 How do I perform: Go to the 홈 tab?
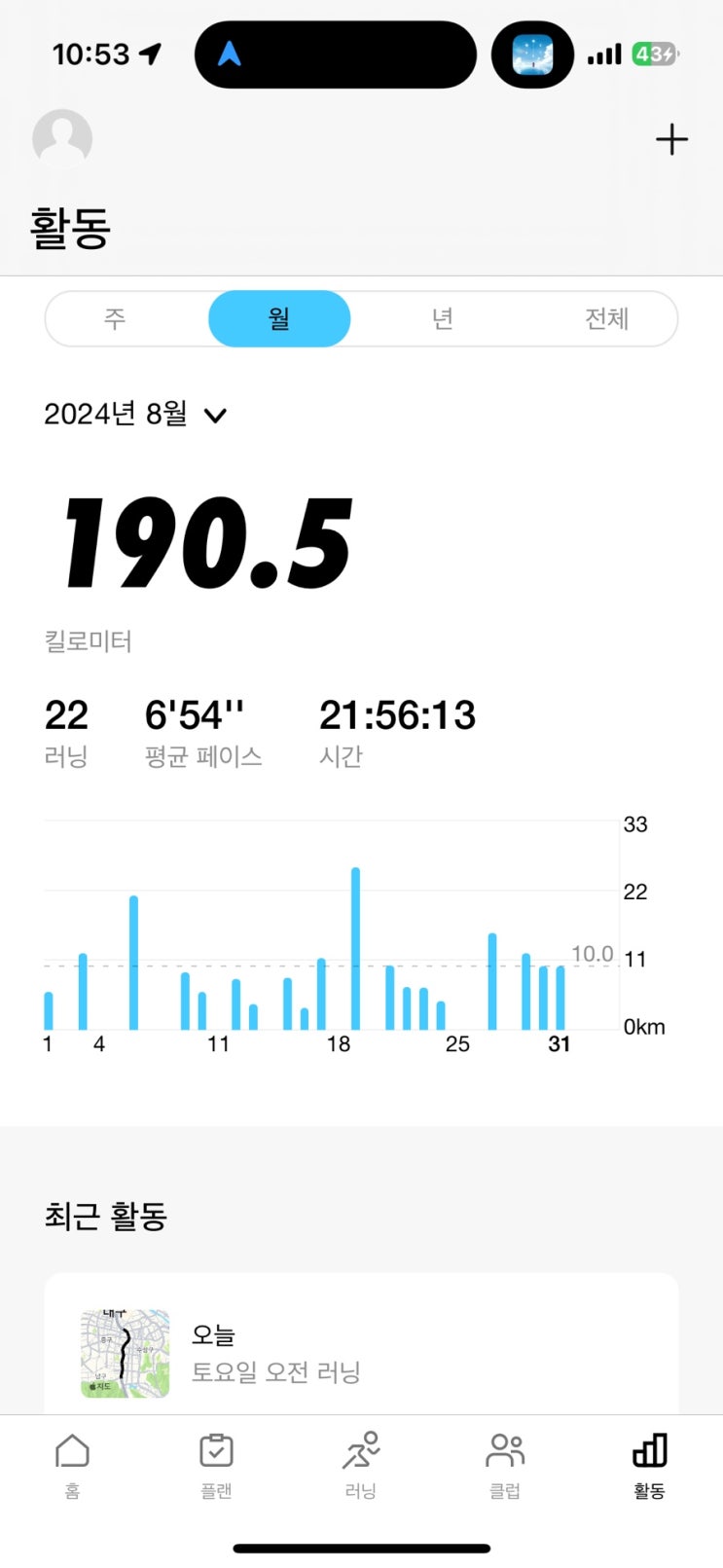(x=72, y=1463)
